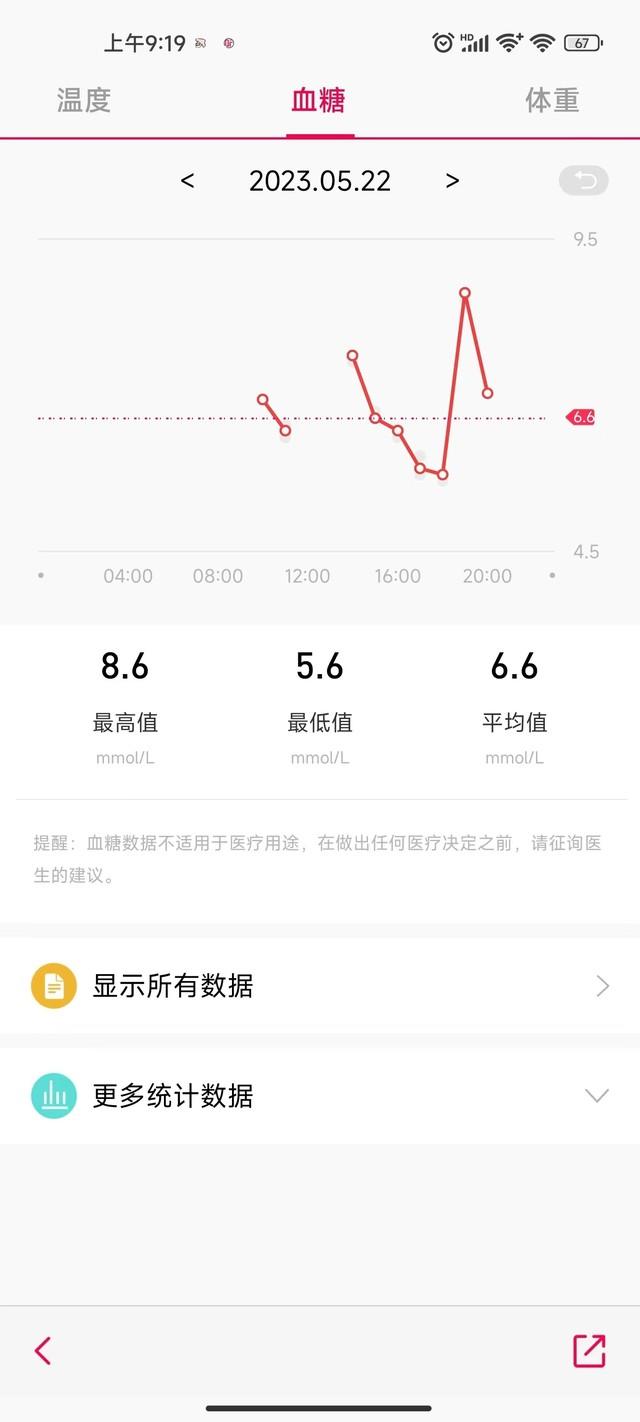Go back with the bottom arrow
Screen dimensions: 640x1422
click(43, 1351)
